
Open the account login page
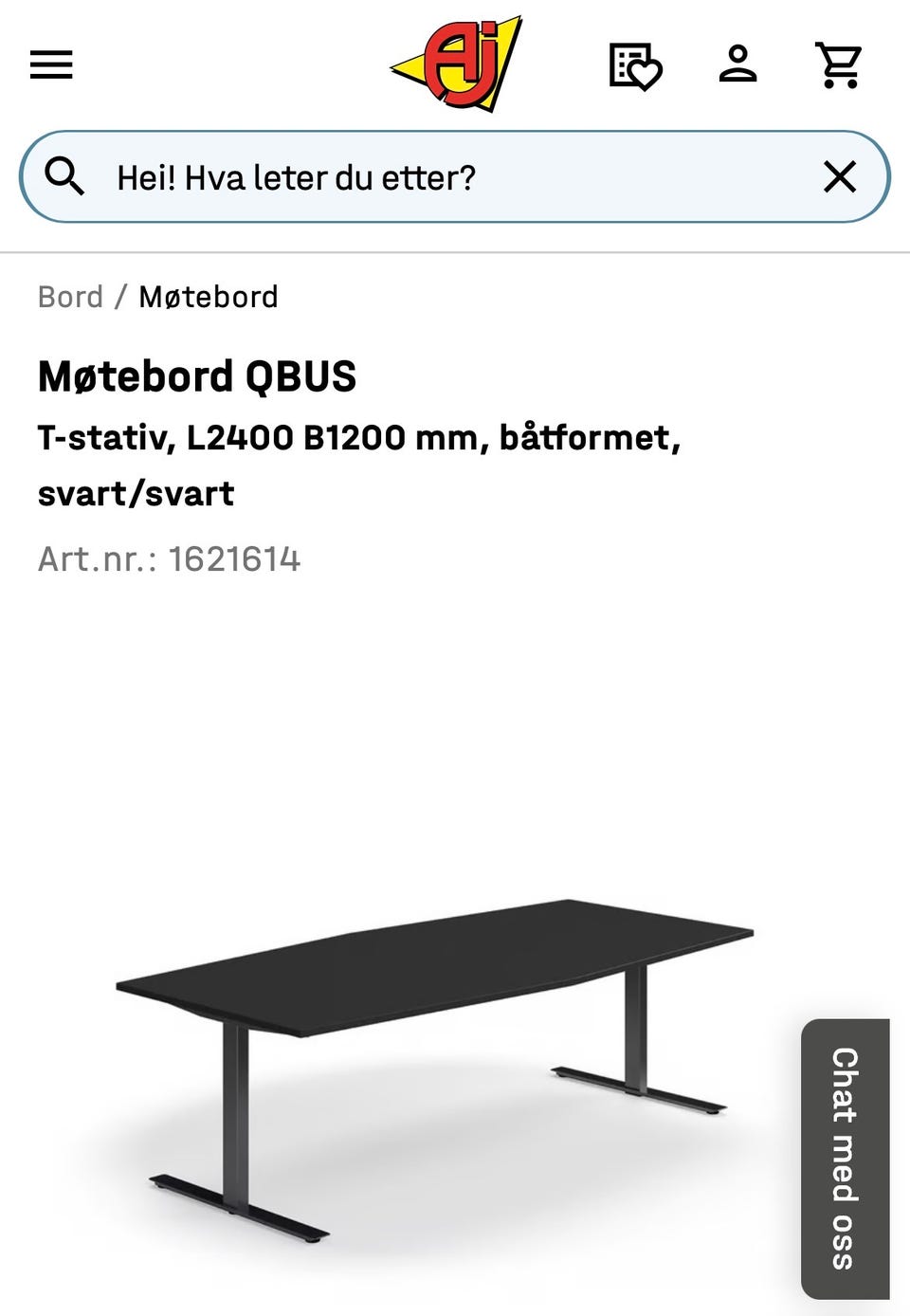click(x=738, y=66)
